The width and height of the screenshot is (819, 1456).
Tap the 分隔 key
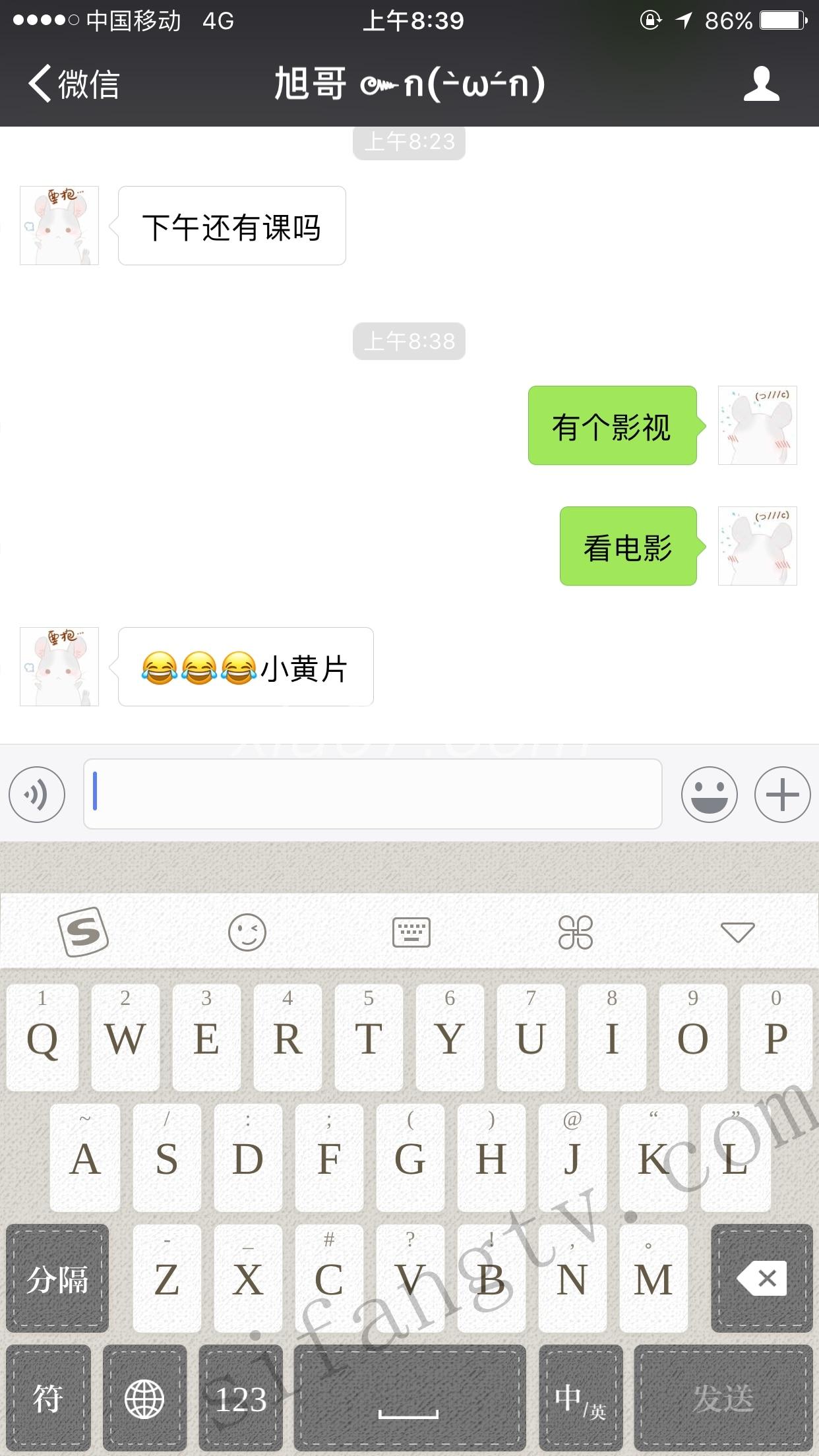point(57,1278)
